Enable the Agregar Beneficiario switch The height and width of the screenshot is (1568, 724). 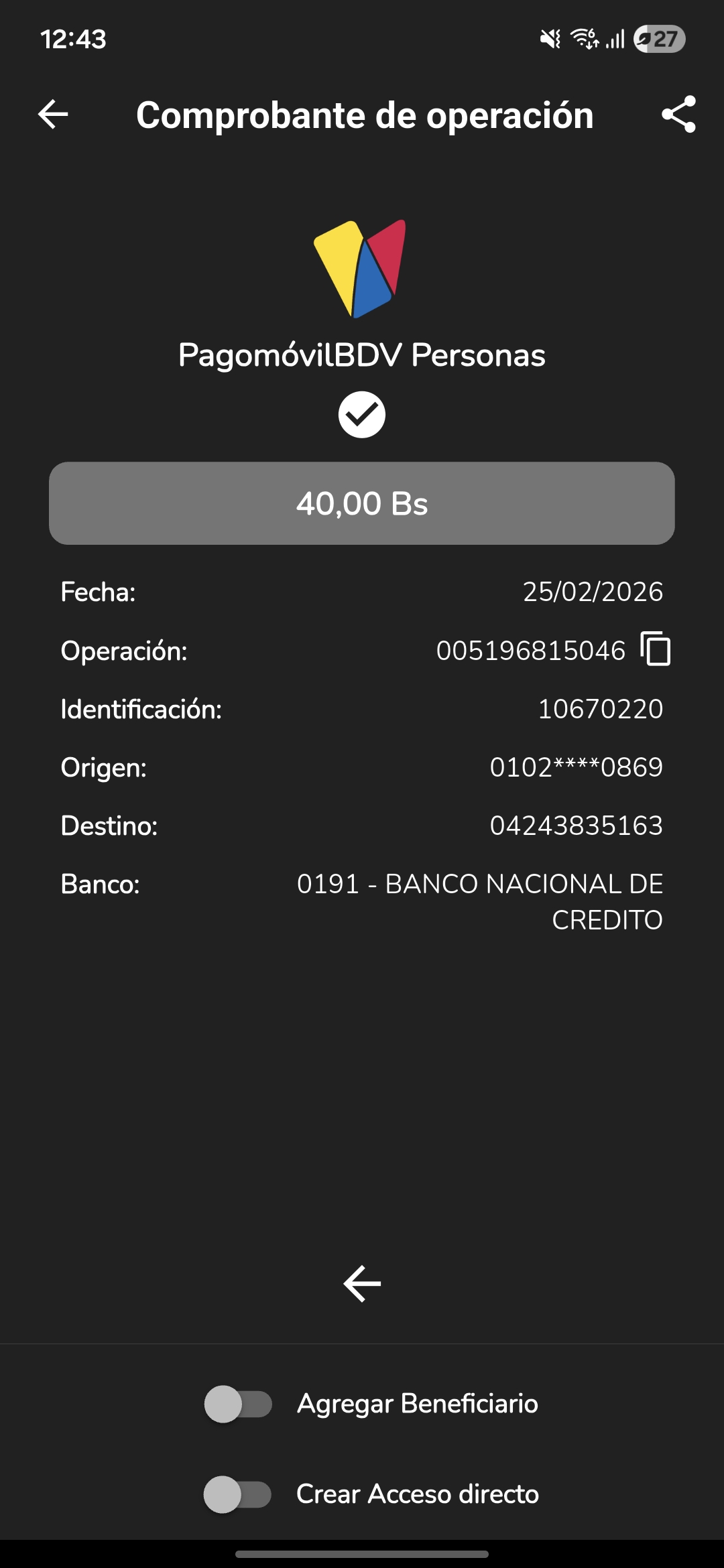[x=238, y=1404]
